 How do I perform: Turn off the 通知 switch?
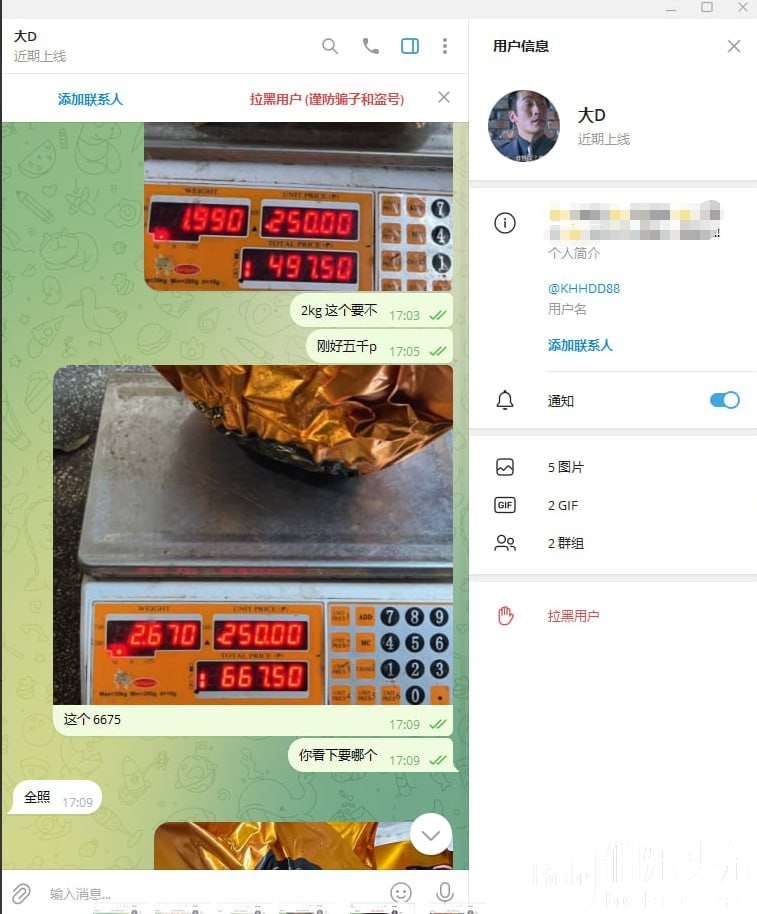[x=724, y=400]
